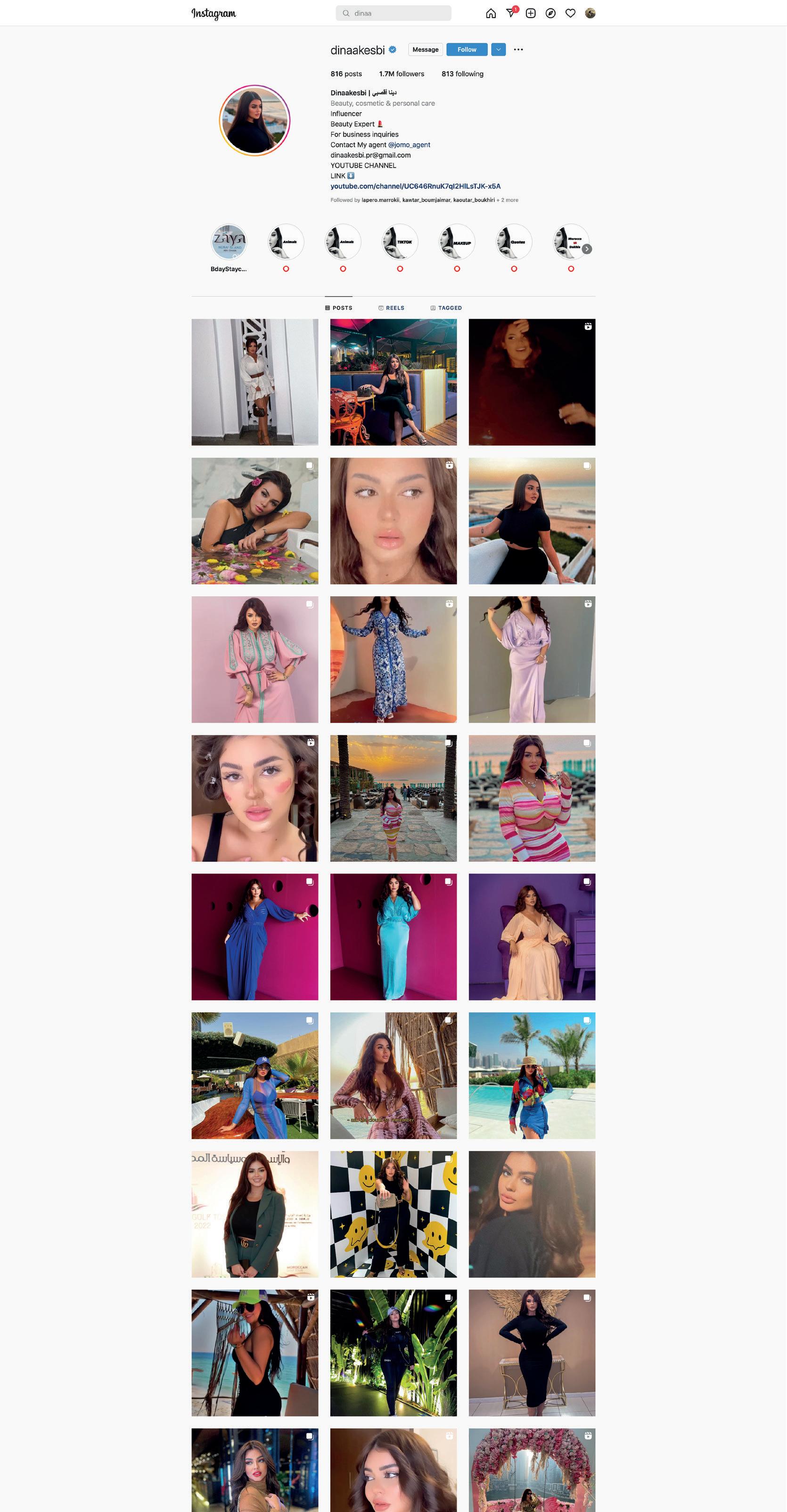Expand suggested accounts dropdown next to Follow
Viewport: 787px width, 1512px height.
[x=498, y=49]
